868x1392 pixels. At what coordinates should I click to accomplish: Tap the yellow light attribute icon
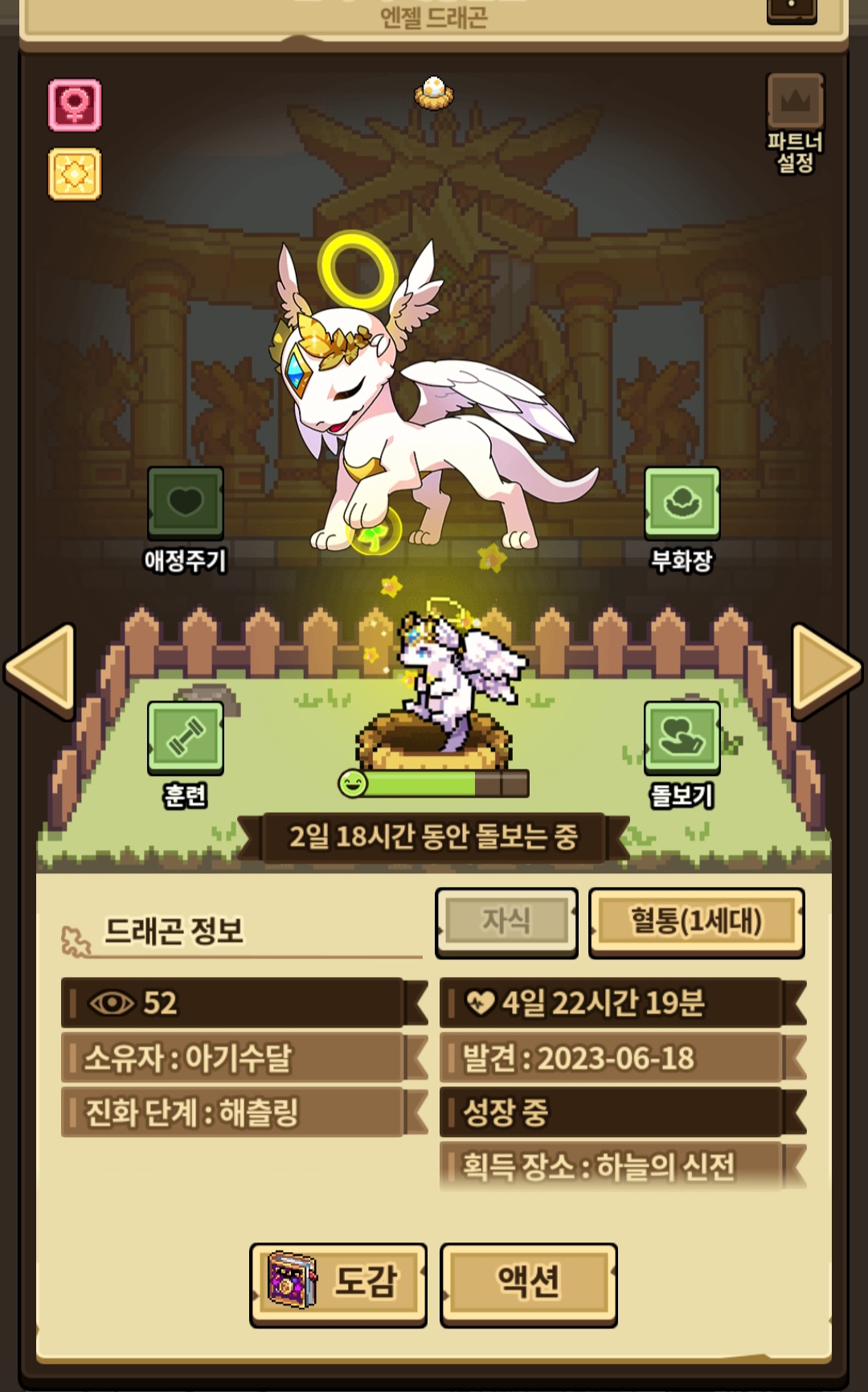coord(75,174)
